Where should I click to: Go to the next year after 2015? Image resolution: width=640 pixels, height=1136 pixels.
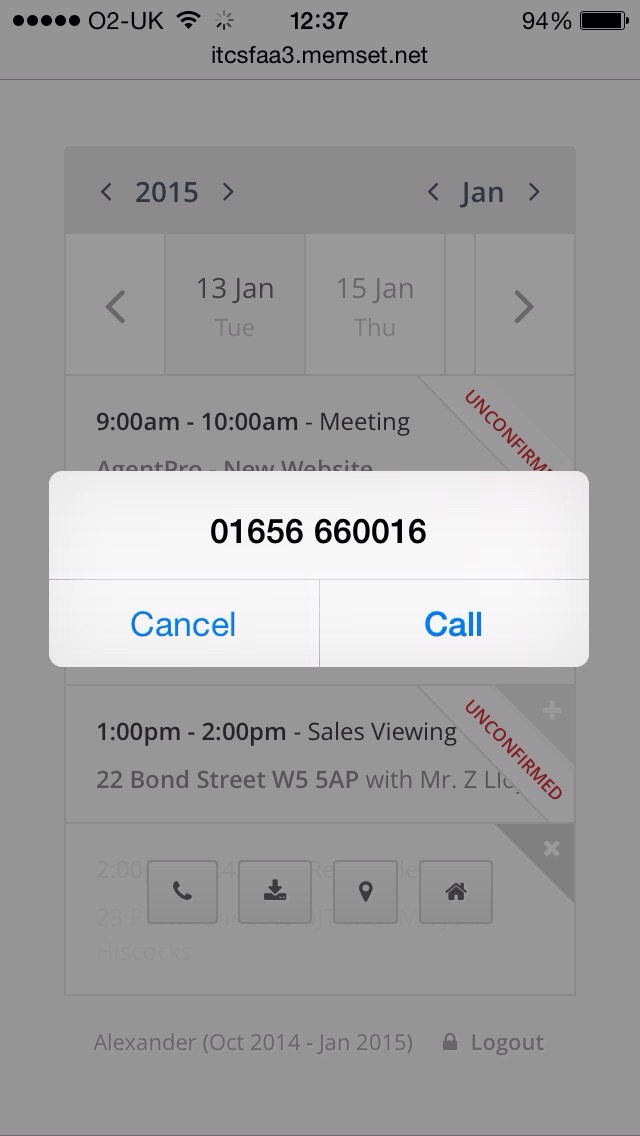pos(228,192)
